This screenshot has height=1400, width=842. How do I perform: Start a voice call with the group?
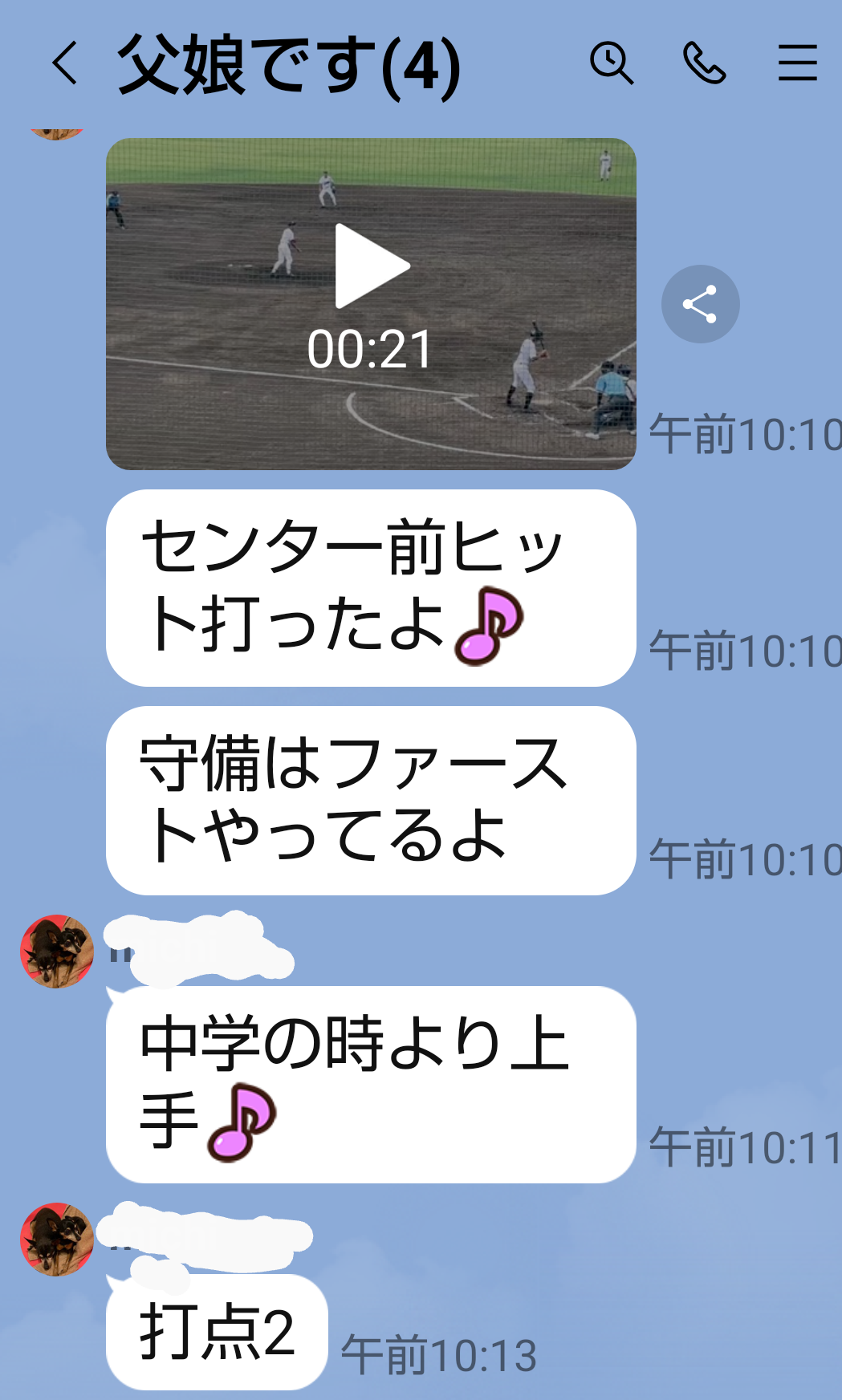[x=704, y=63]
